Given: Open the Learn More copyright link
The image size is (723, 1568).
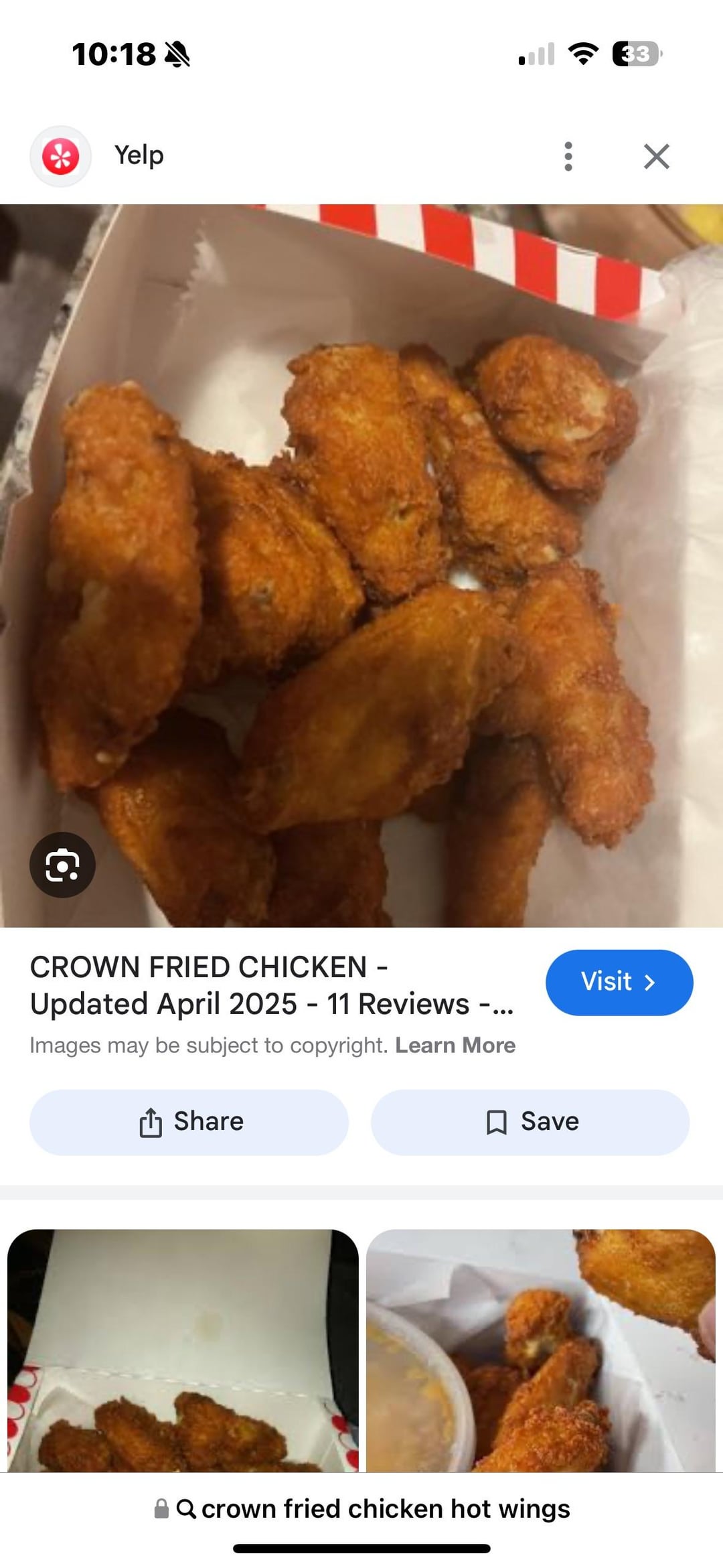Looking at the screenshot, I should [x=455, y=1046].
